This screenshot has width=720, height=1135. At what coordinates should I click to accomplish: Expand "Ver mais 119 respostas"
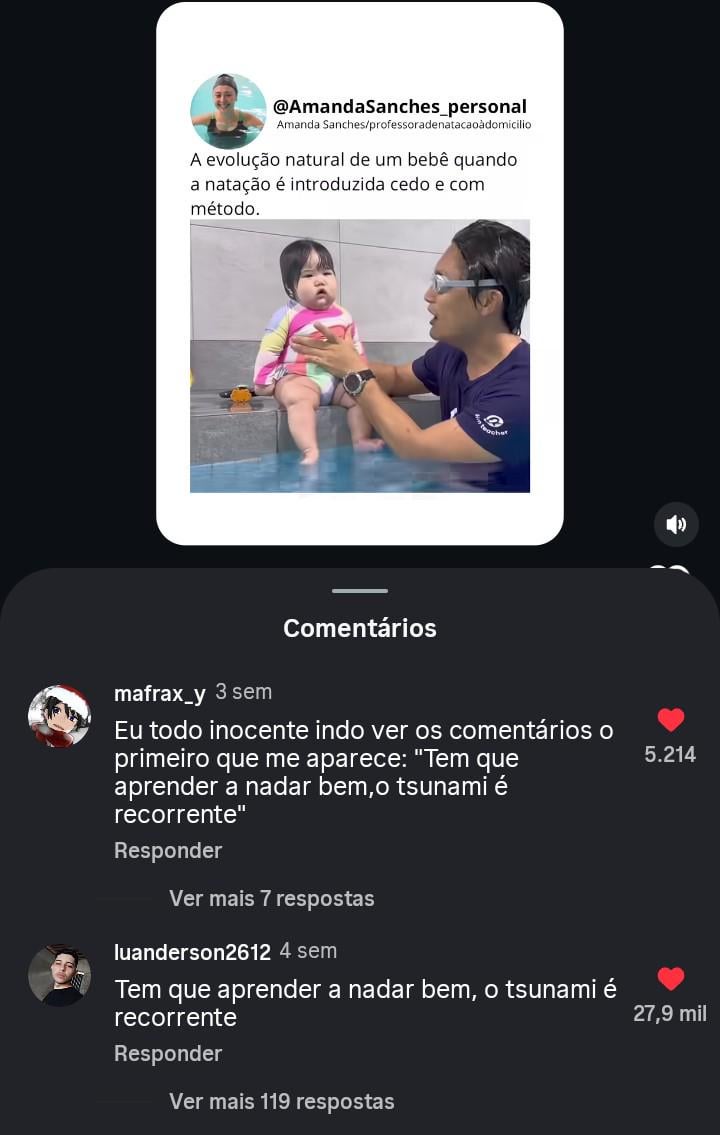[x=281, y=1102]
